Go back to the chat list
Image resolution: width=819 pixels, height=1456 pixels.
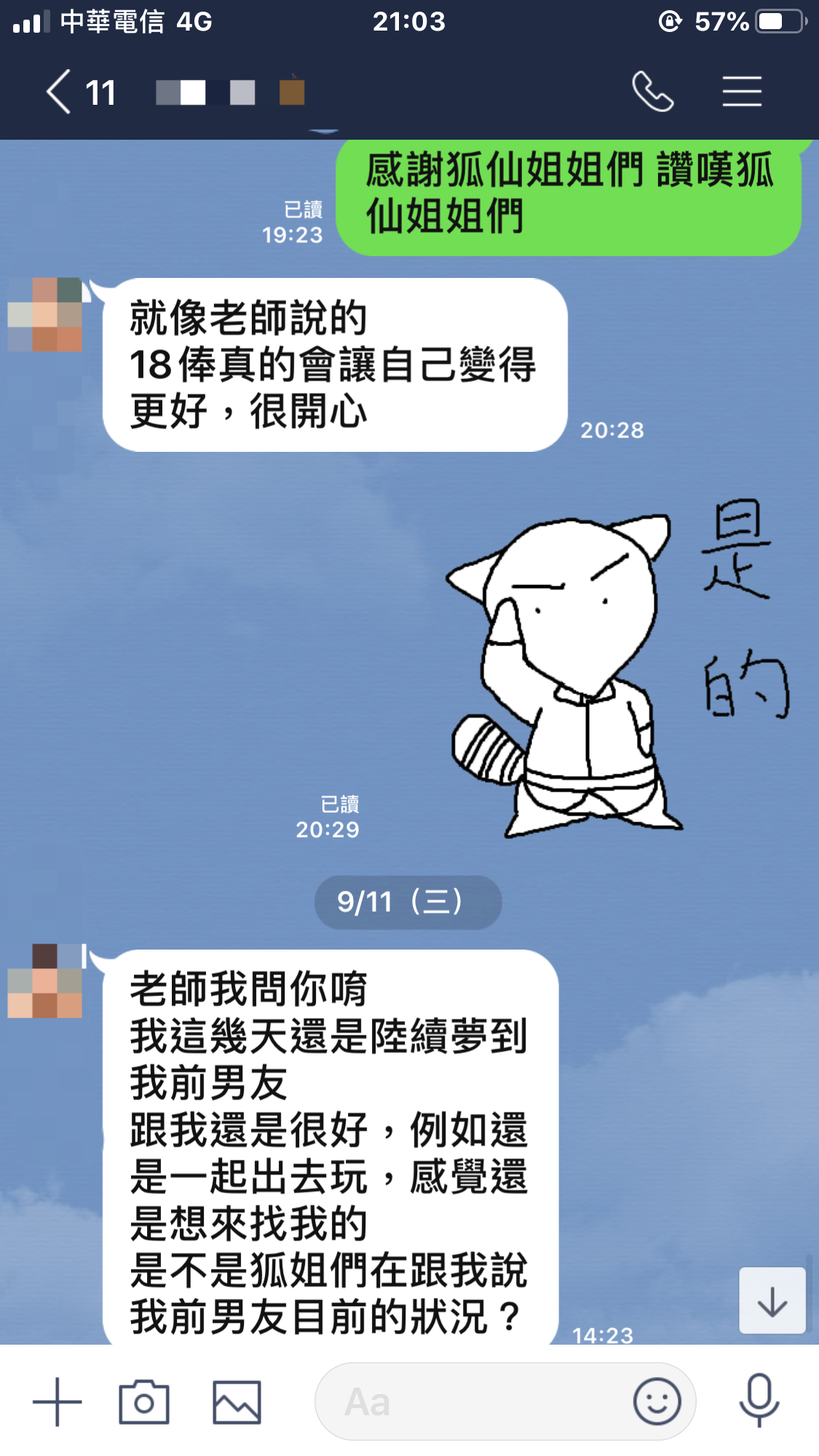(60, 92)
